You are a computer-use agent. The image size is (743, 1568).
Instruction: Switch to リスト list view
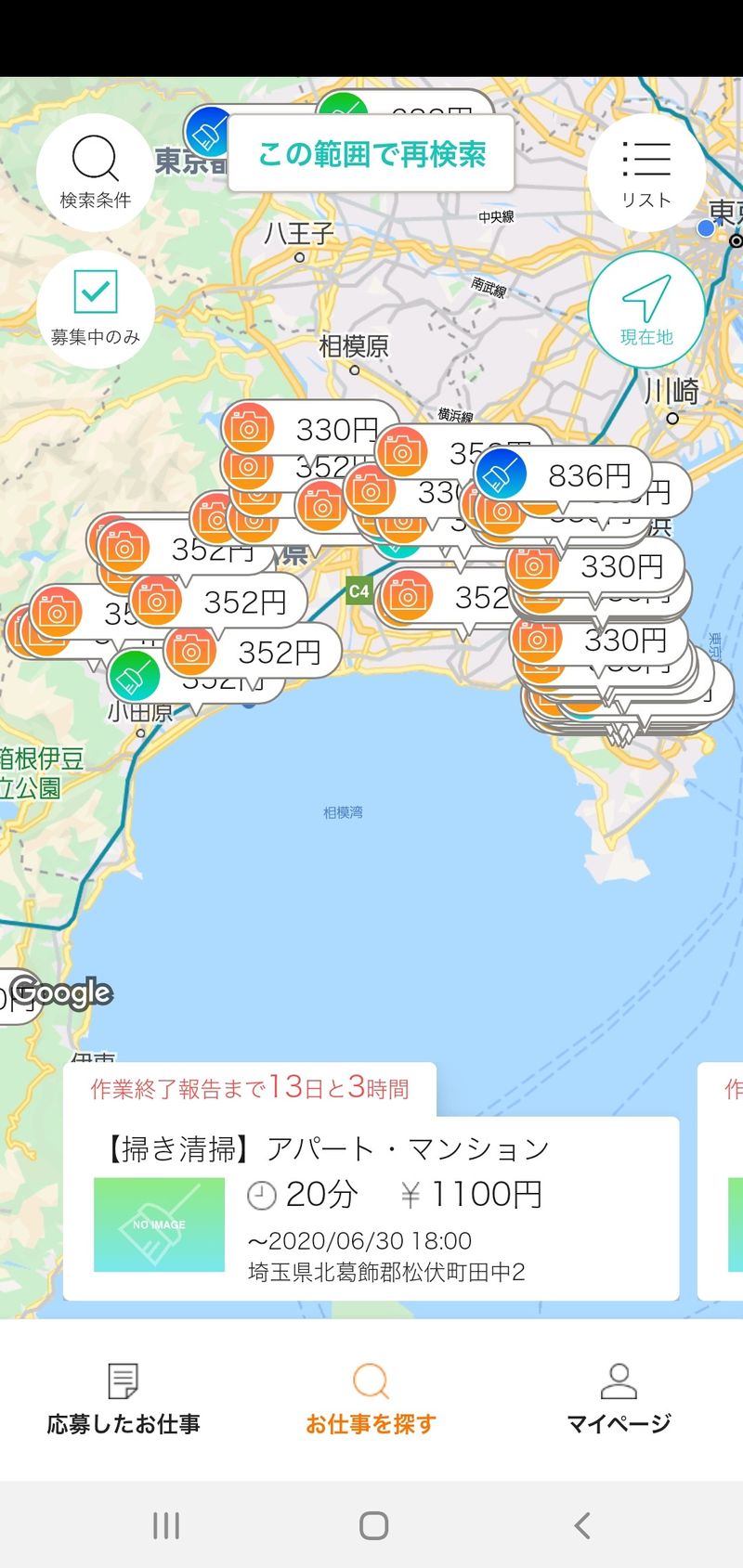point(645,173)
